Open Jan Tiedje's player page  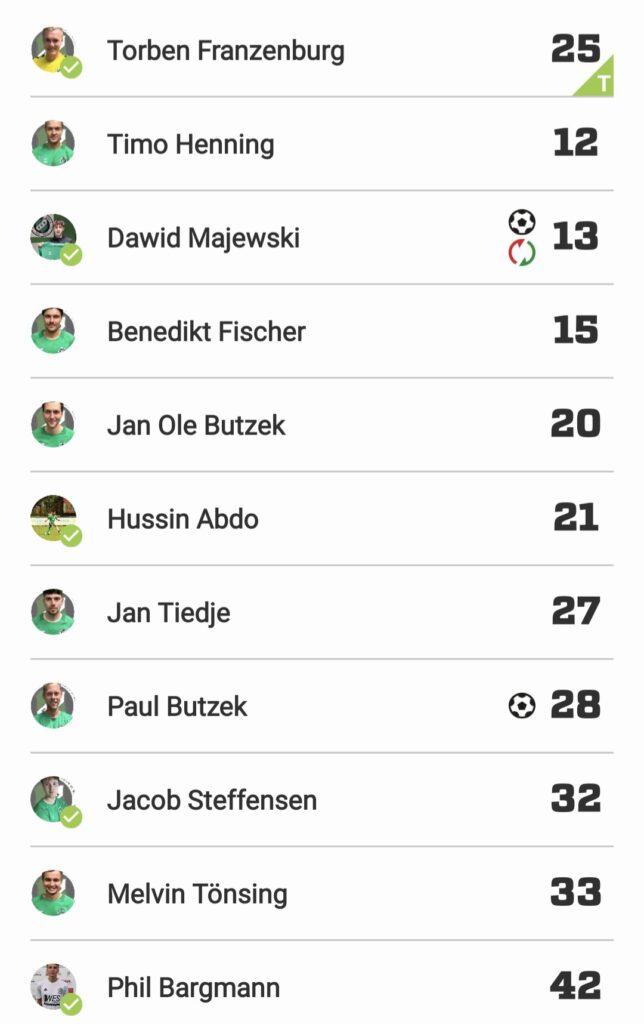point(168,612)
